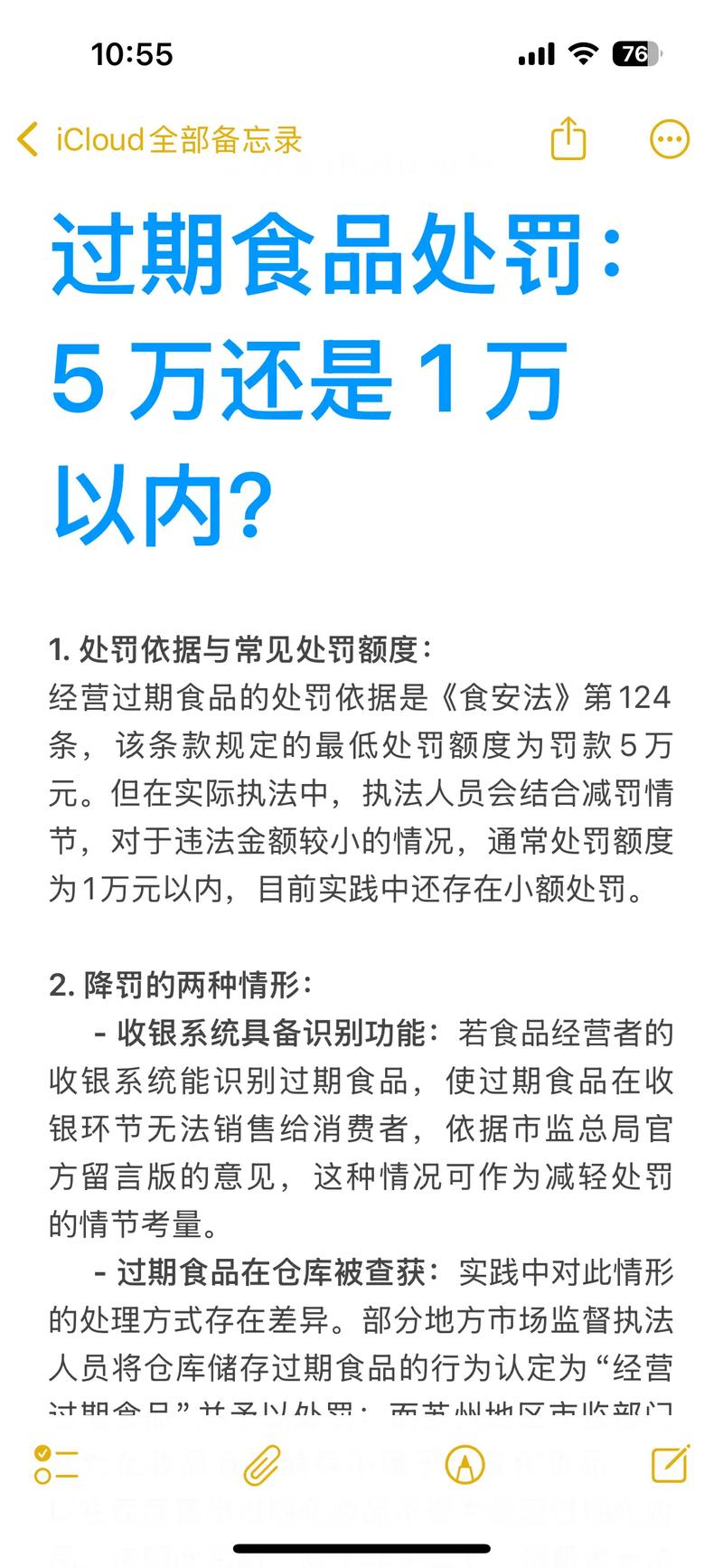Viewport: 723px width, 1568px height.
Task: Tap the clock showing 10:55
Action: [133, 55]
